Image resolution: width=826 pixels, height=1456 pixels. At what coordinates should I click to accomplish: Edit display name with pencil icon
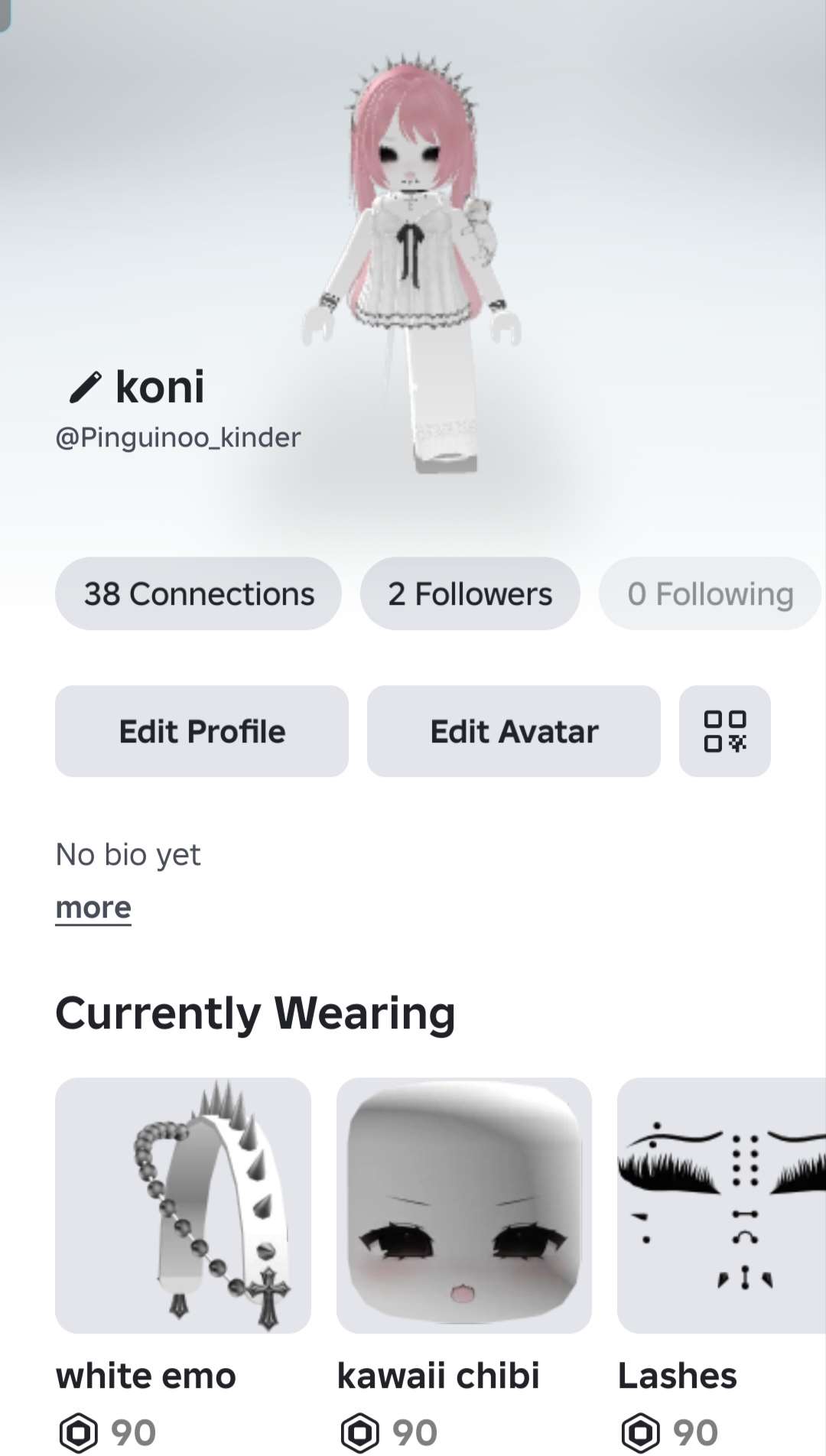(84, 388)
